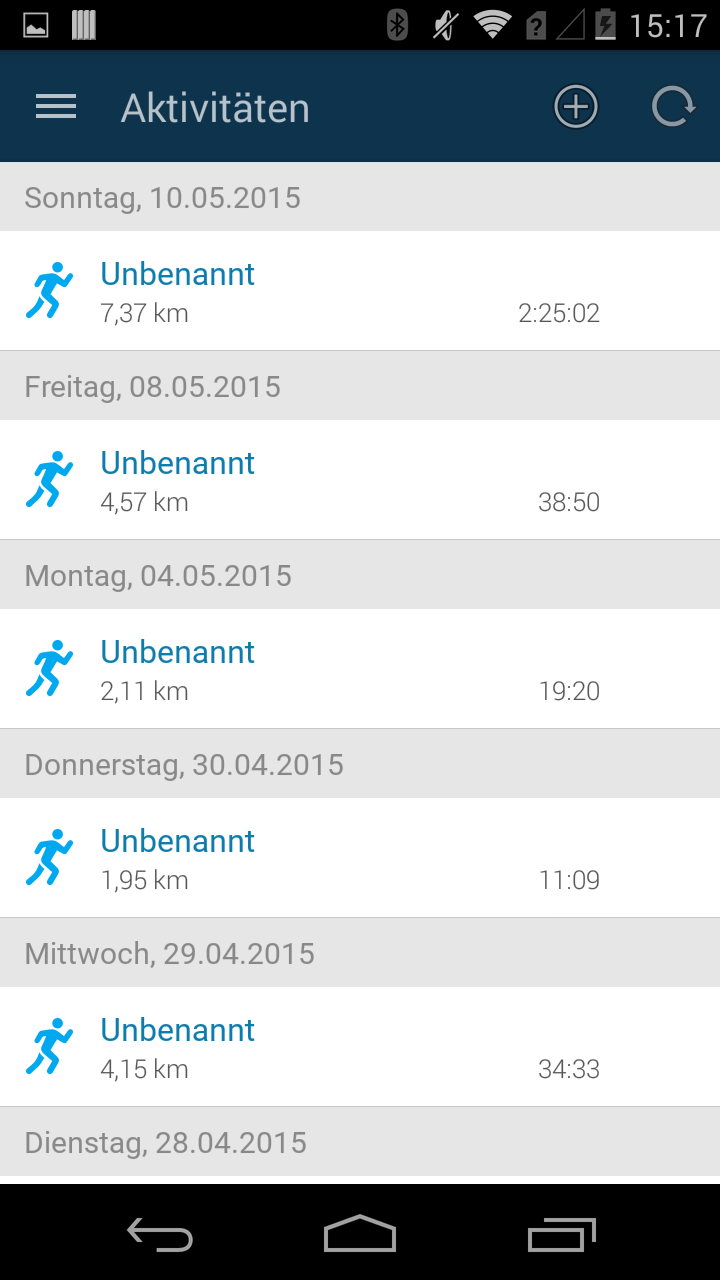Add a new activity

[x=576, y=107]
